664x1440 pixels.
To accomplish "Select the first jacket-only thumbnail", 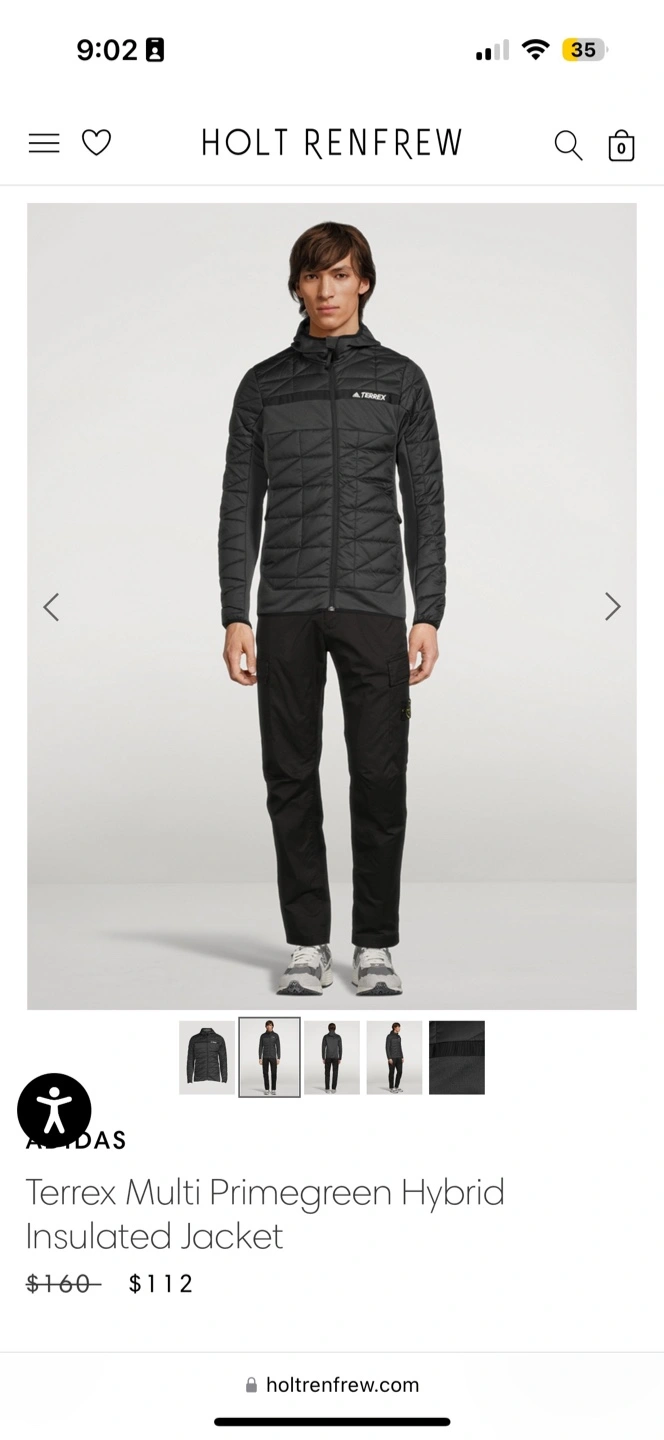I will coord(207,1057).
